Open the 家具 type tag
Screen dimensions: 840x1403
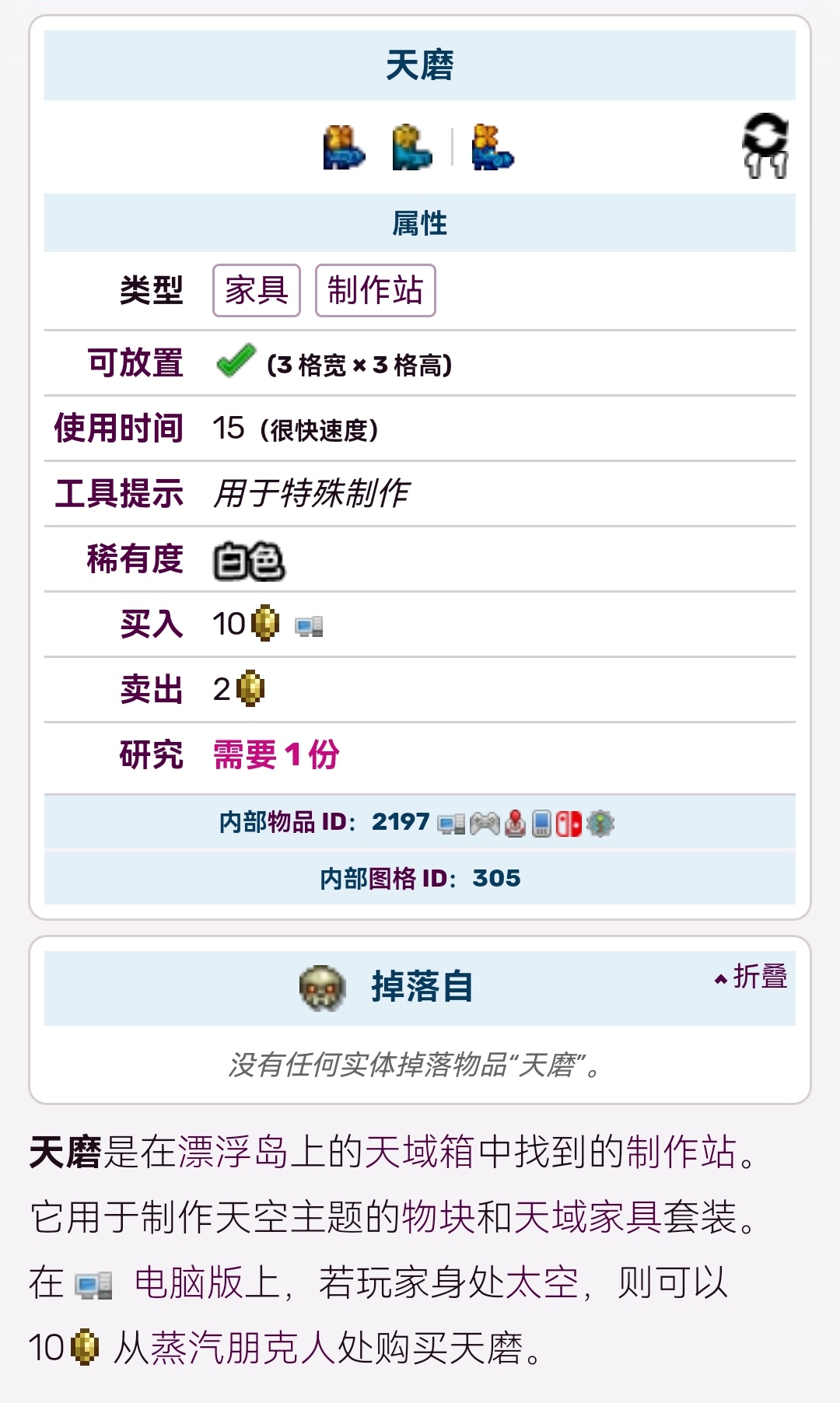tap(257, 291)
